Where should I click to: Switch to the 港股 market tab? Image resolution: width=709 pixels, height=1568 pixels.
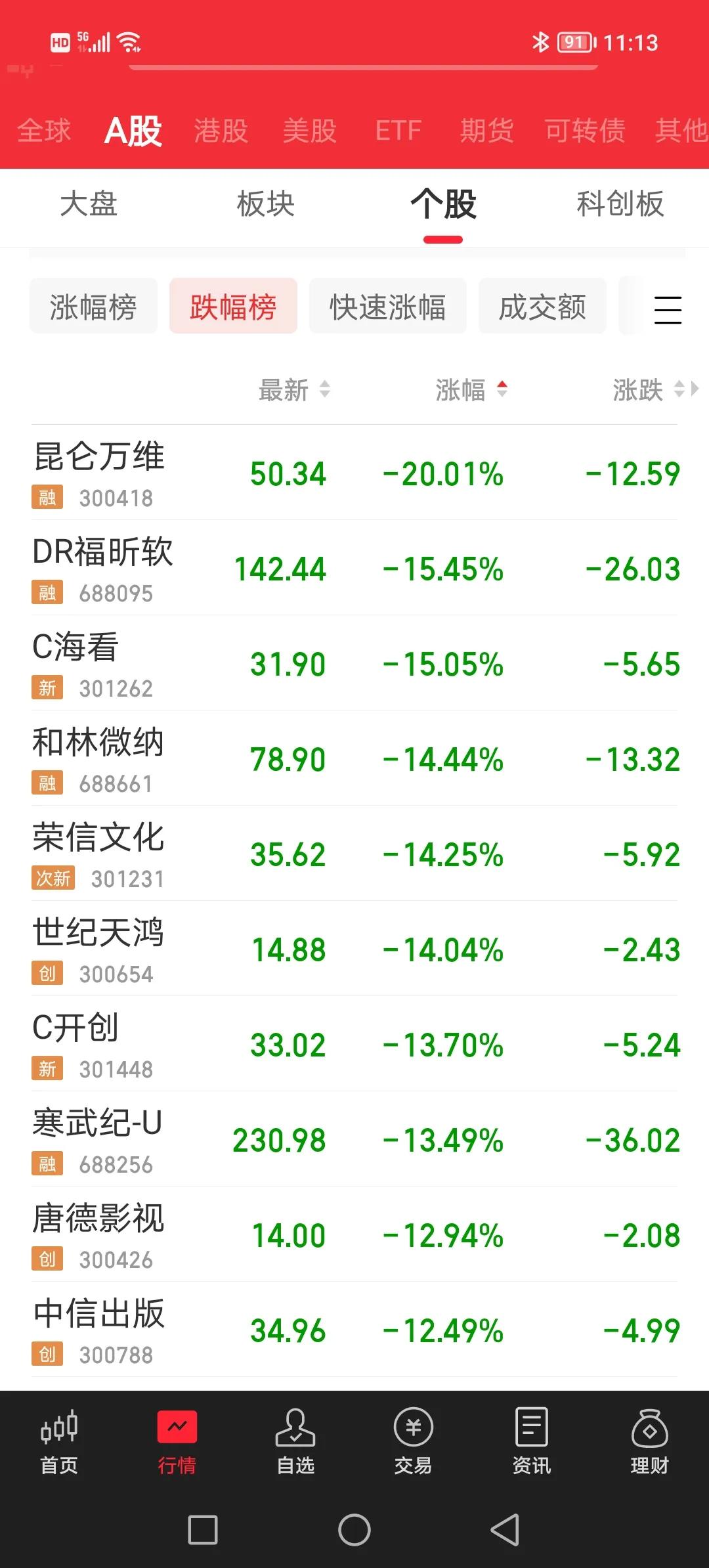[x=221, y=131]
